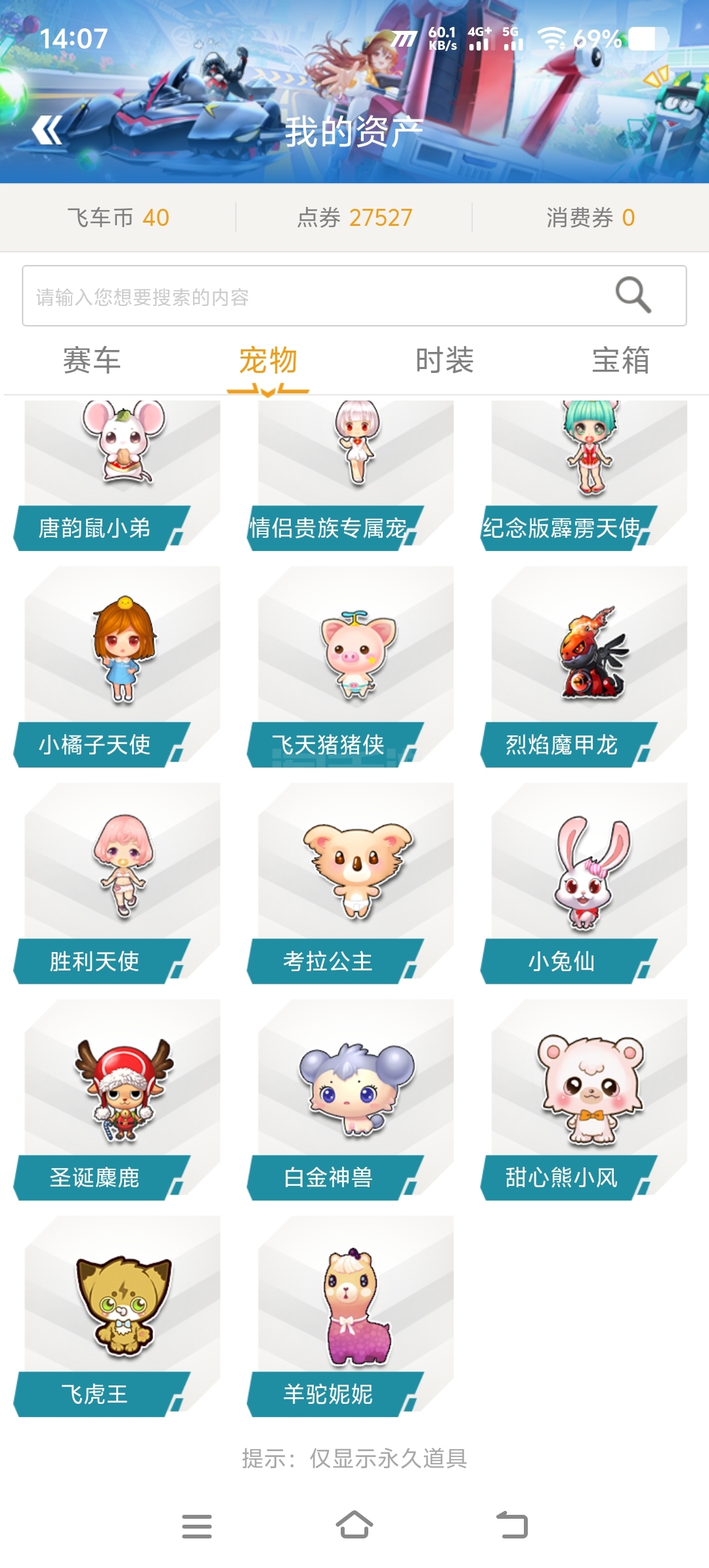Switch to the 时装 tab
Viewport: 709px width, 1568px height.
pyautogui.click(x=444, y=360)
